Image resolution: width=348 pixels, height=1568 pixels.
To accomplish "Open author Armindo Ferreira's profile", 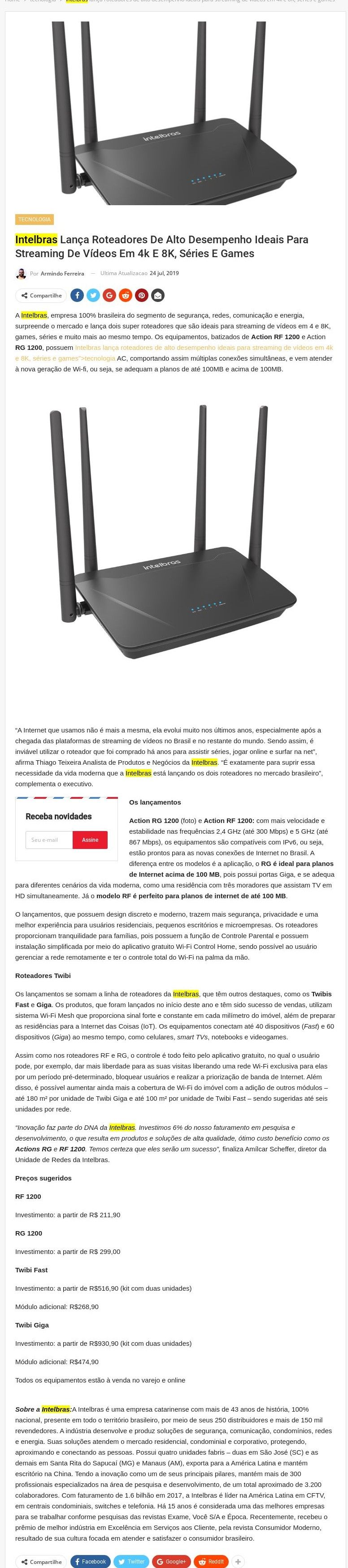I will pos(61,273).
